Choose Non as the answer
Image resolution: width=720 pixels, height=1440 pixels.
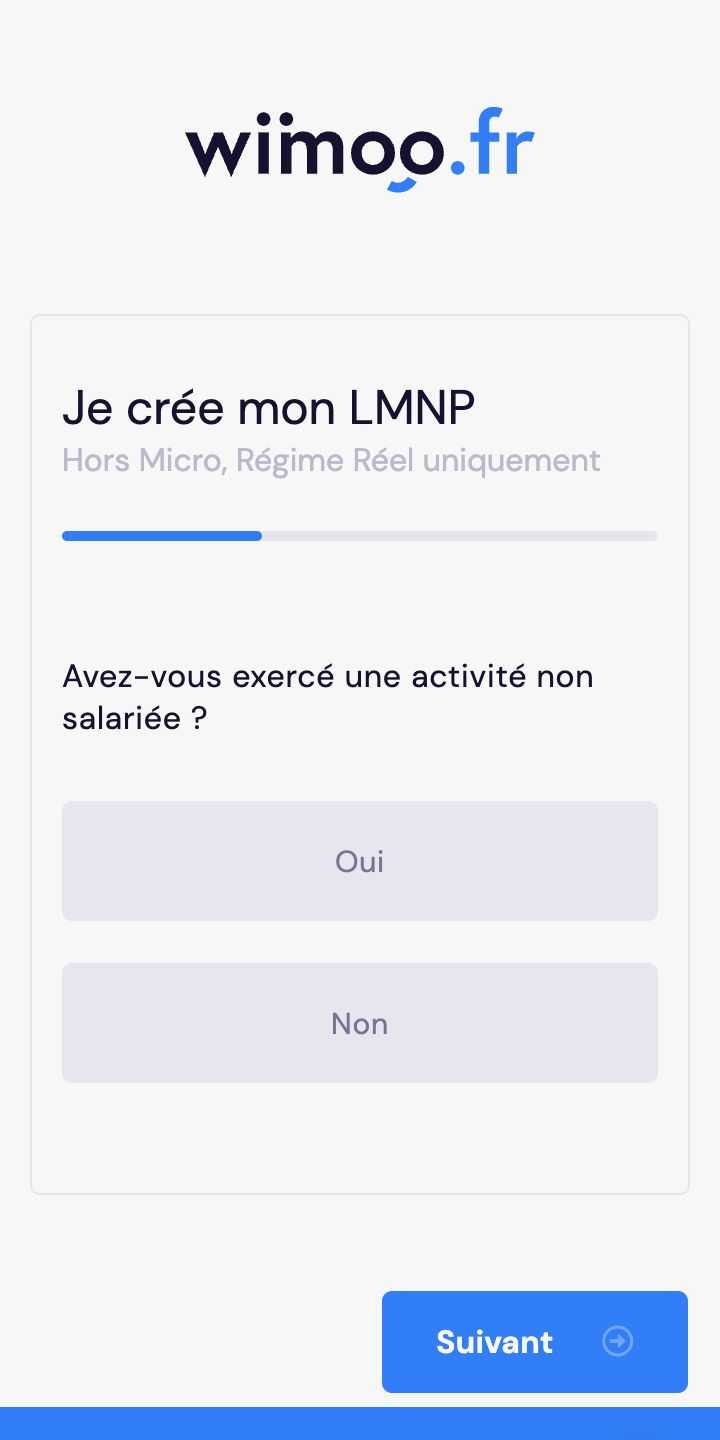(x=360, y=1023)
